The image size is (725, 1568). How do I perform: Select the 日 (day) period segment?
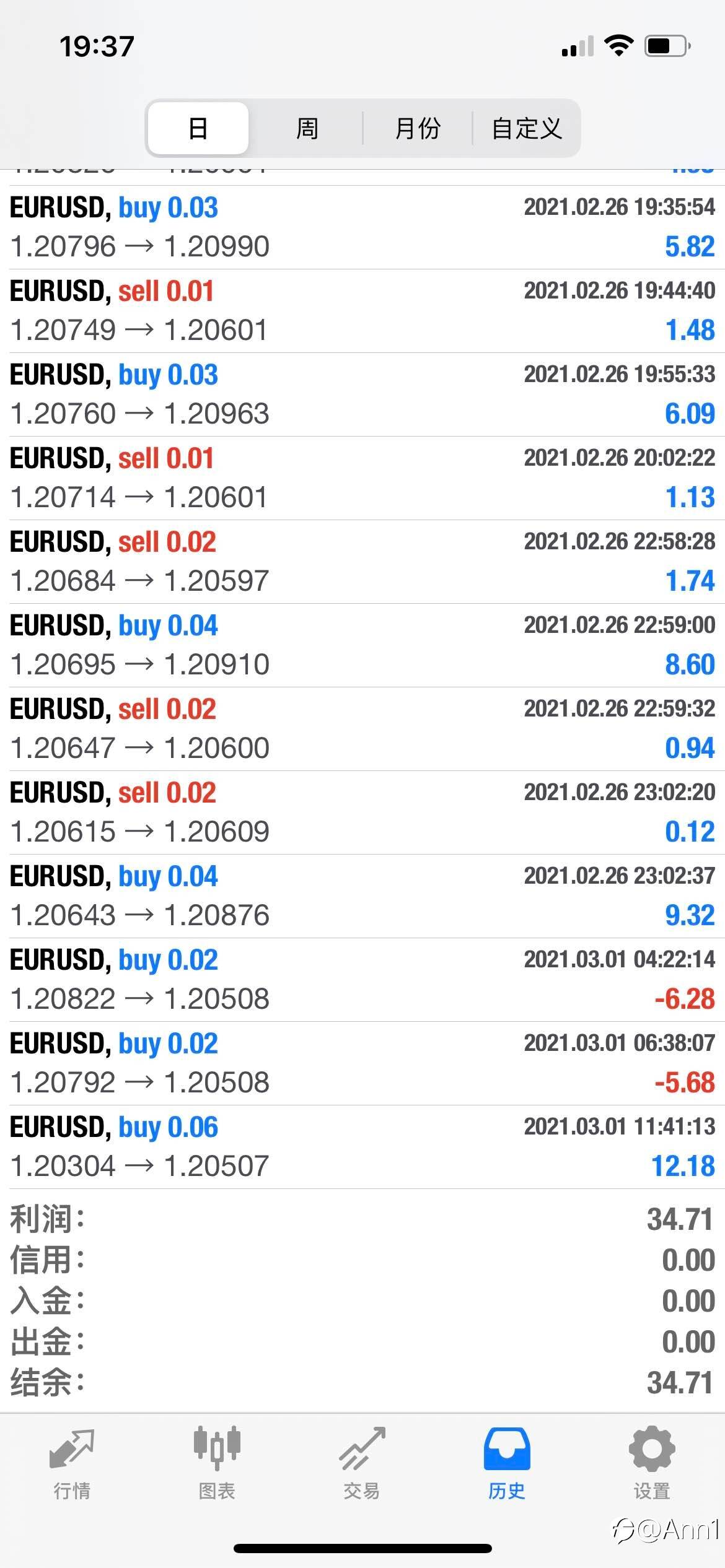click(198, 128)
